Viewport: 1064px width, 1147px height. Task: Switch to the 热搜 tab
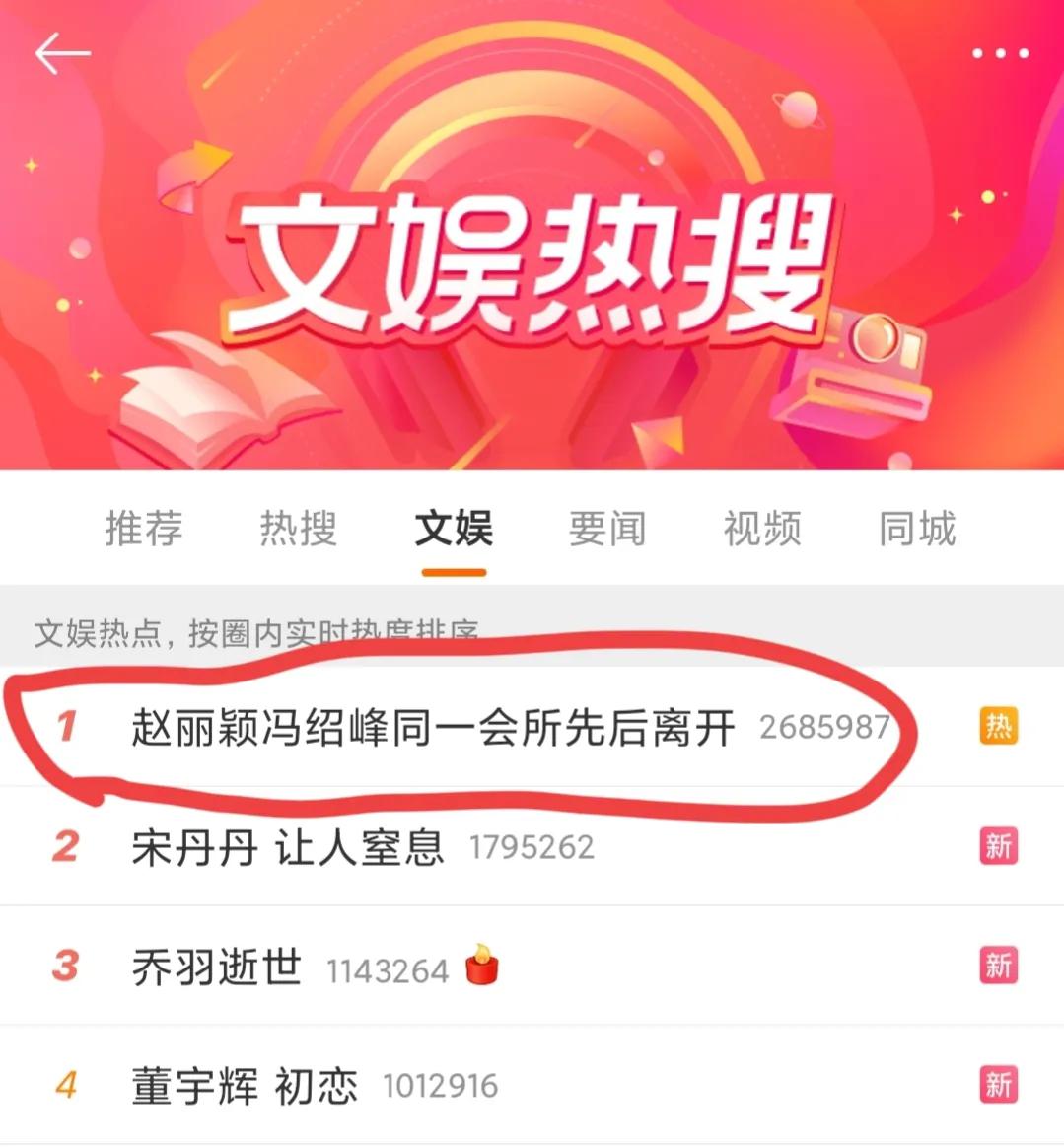[298, 529]
